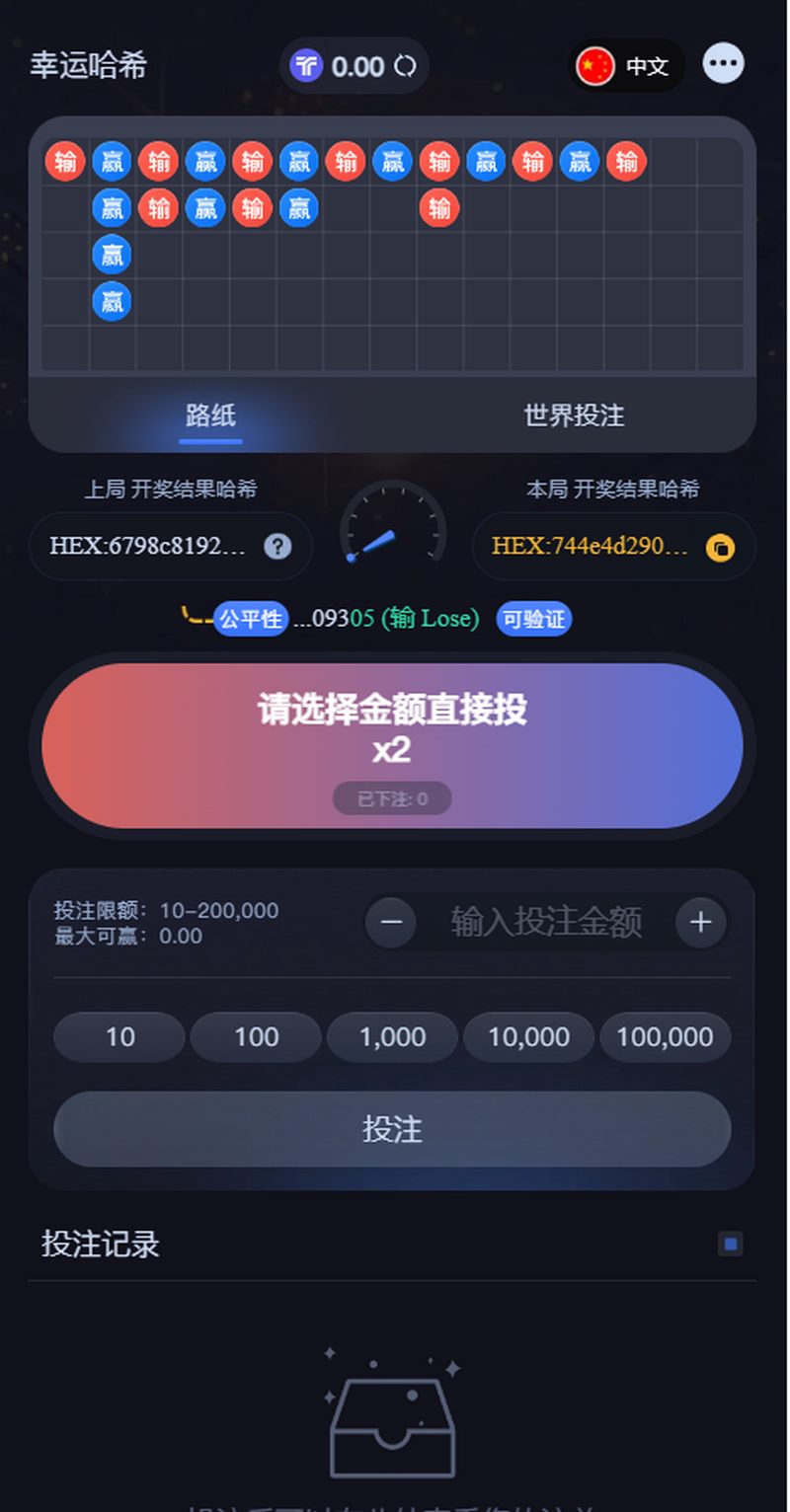
Task: Switch to the 路纸 tab
Action: (210, 416)
